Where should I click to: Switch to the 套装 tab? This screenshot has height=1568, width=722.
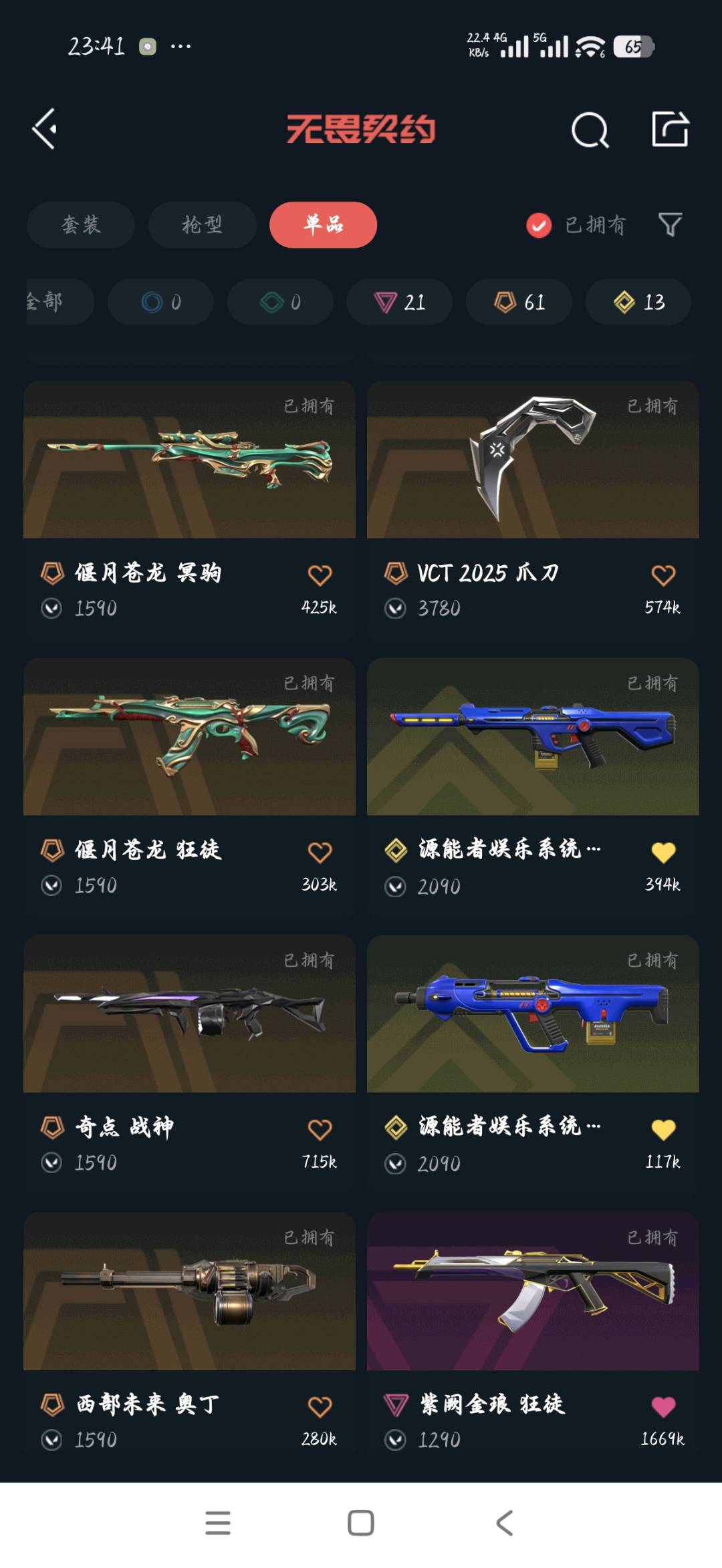[81, 224]
